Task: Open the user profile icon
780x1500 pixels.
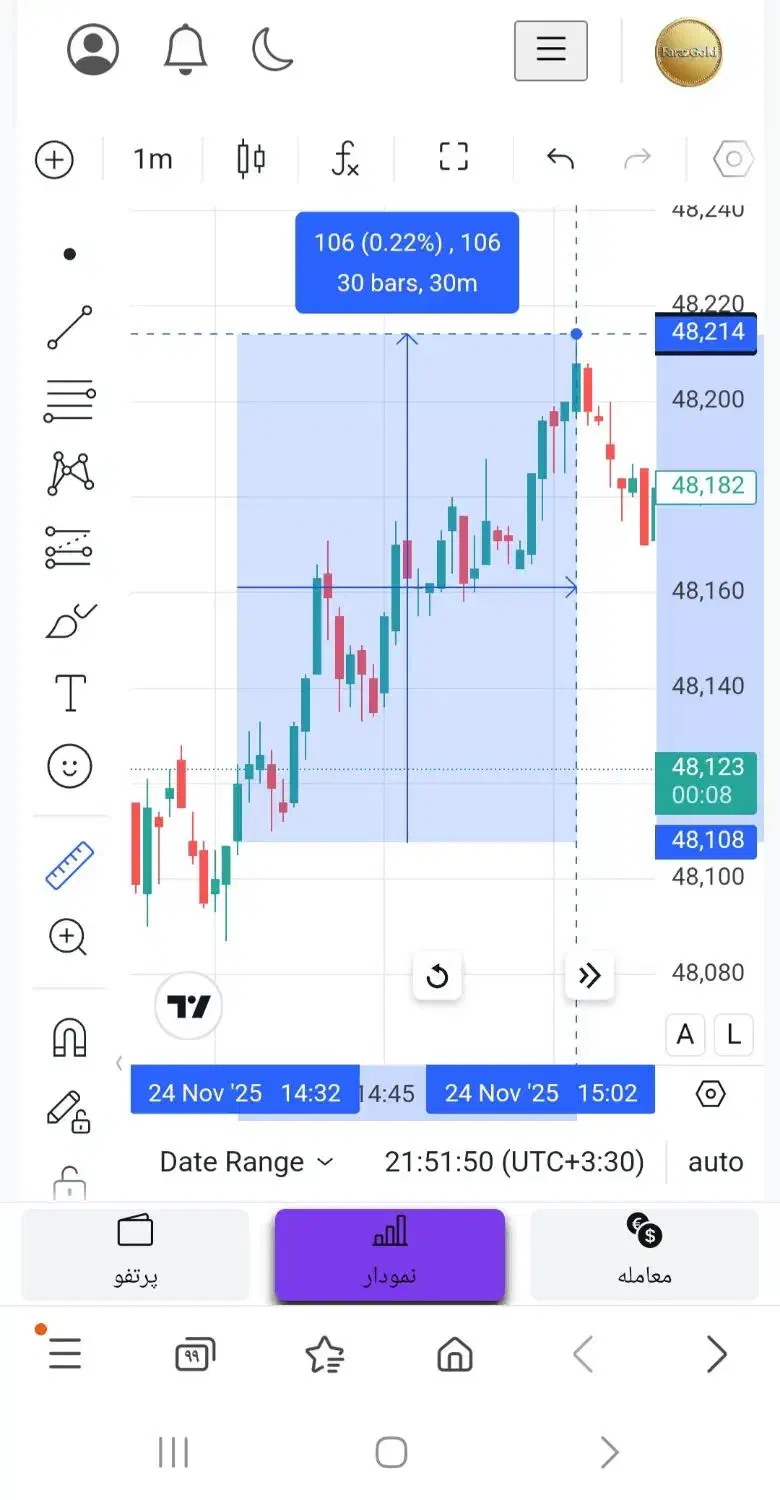Action: (93, 49)
